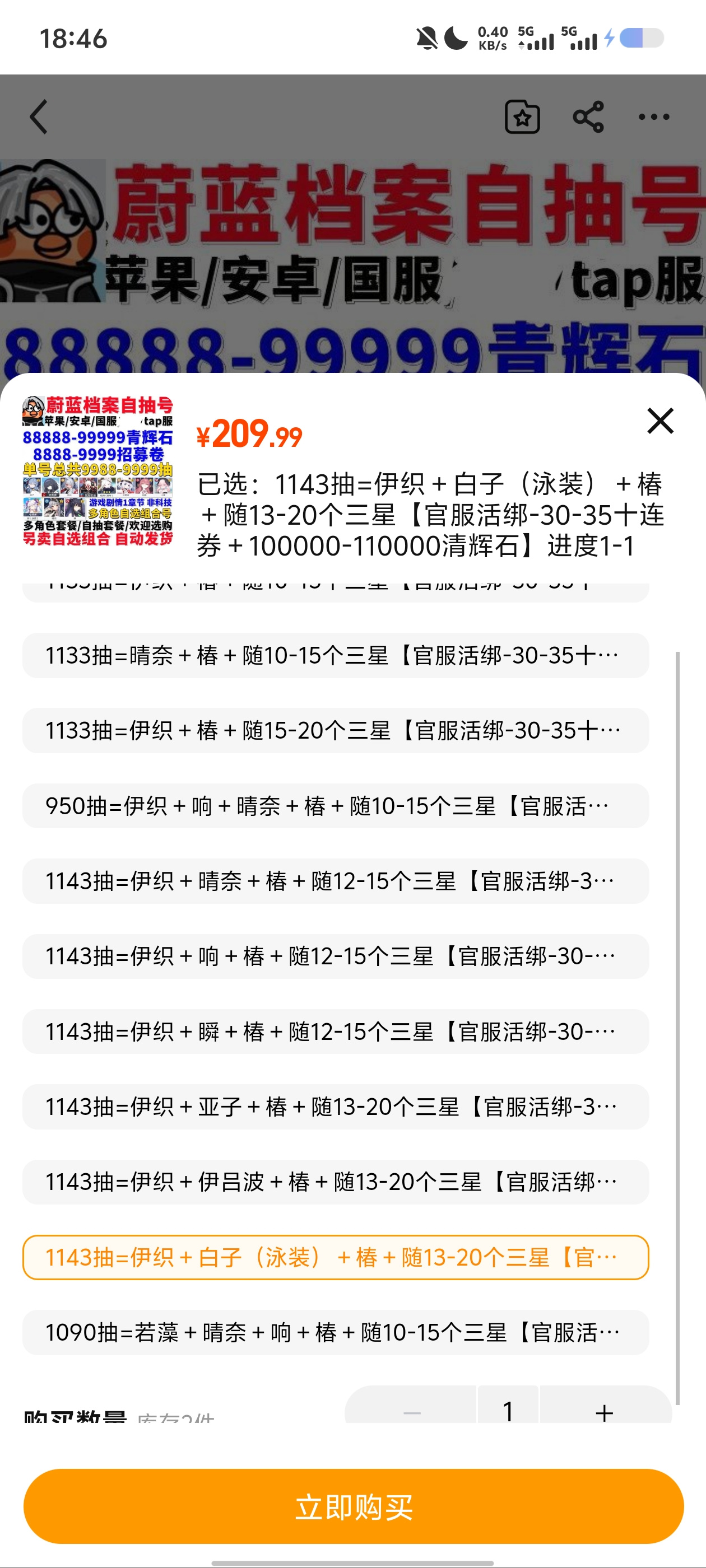Select 1143抽=伊织+伊吕波+椿 option
The image size is (706, 1568).
tap(336, 1182)
